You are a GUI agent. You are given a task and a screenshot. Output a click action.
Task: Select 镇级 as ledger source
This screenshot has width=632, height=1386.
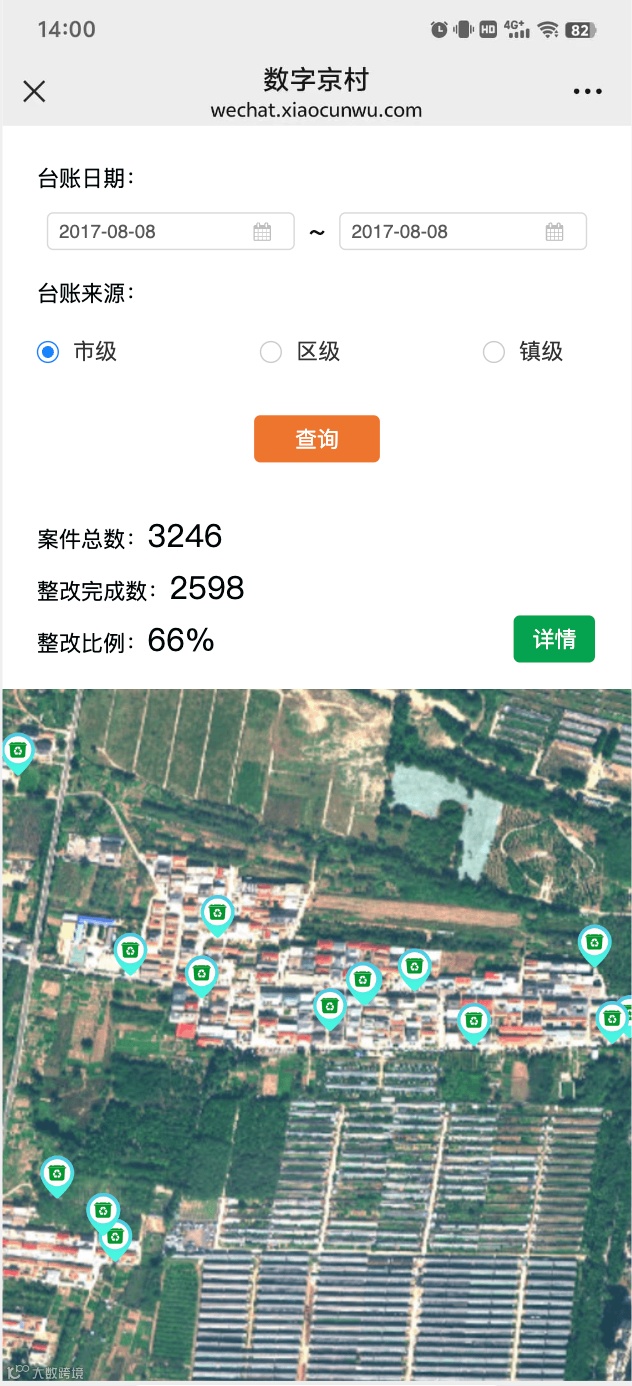[x=494, y=352]
